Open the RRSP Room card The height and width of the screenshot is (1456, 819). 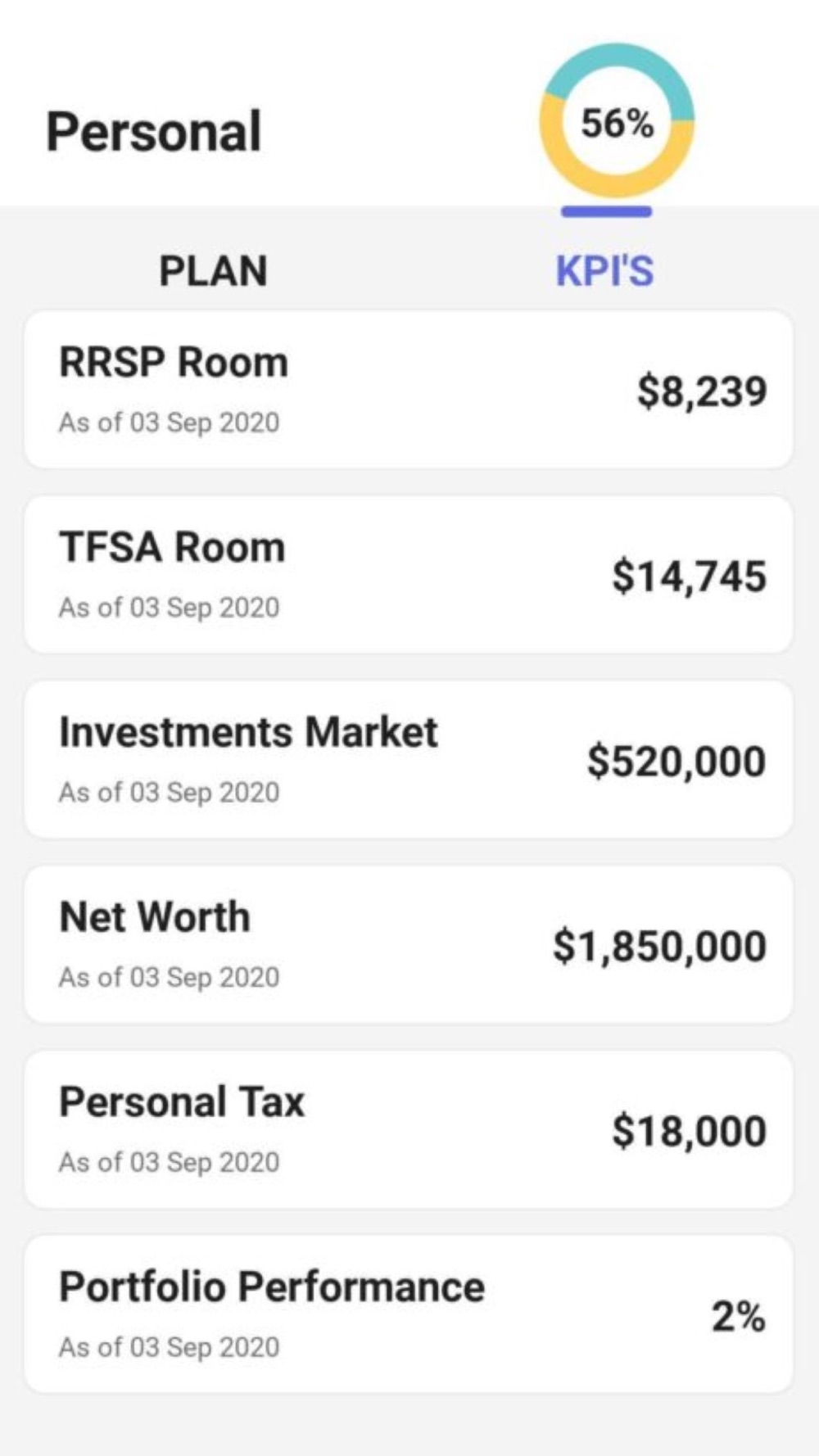tap(409, 390)
